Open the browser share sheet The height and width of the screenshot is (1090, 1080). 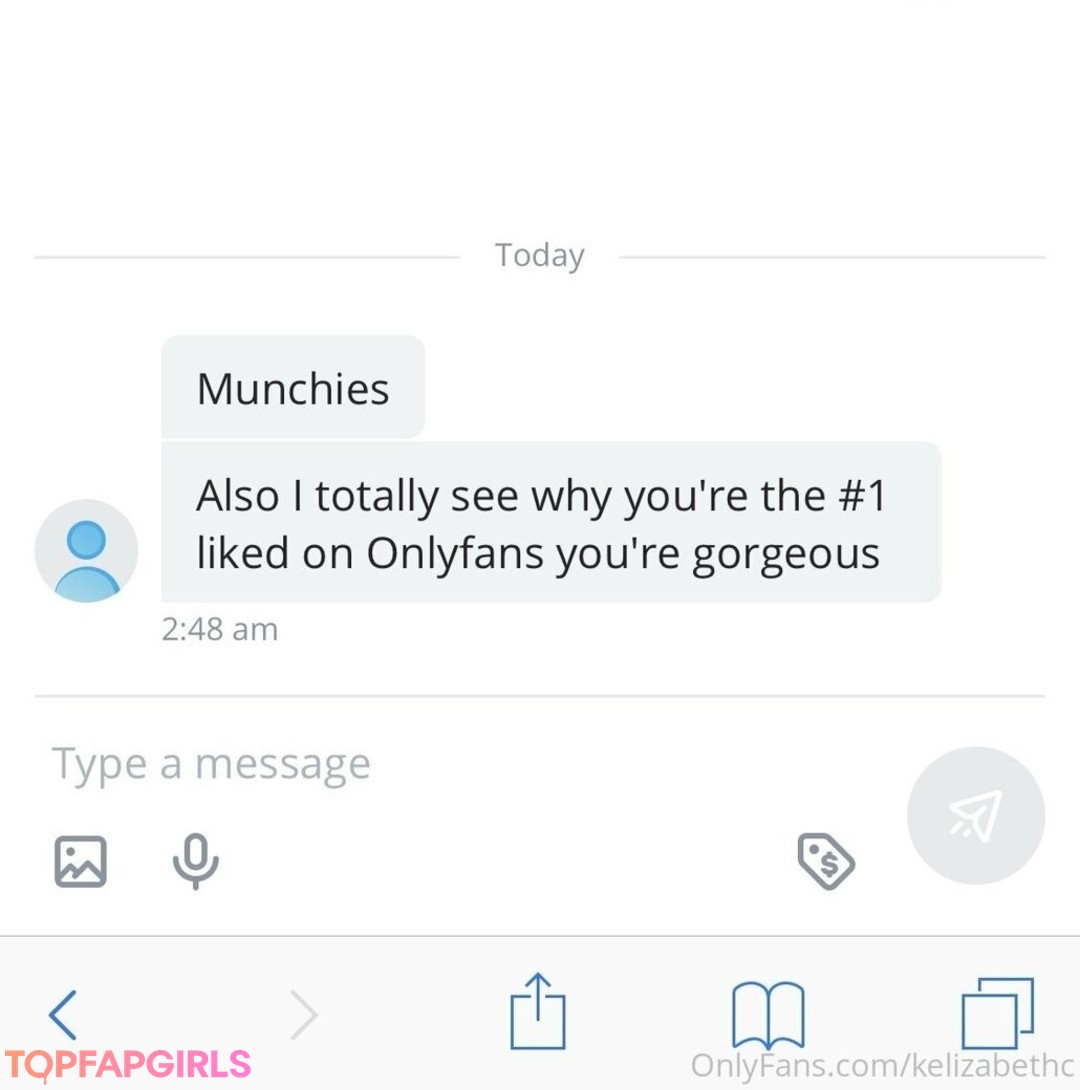tap(538, 1012)
